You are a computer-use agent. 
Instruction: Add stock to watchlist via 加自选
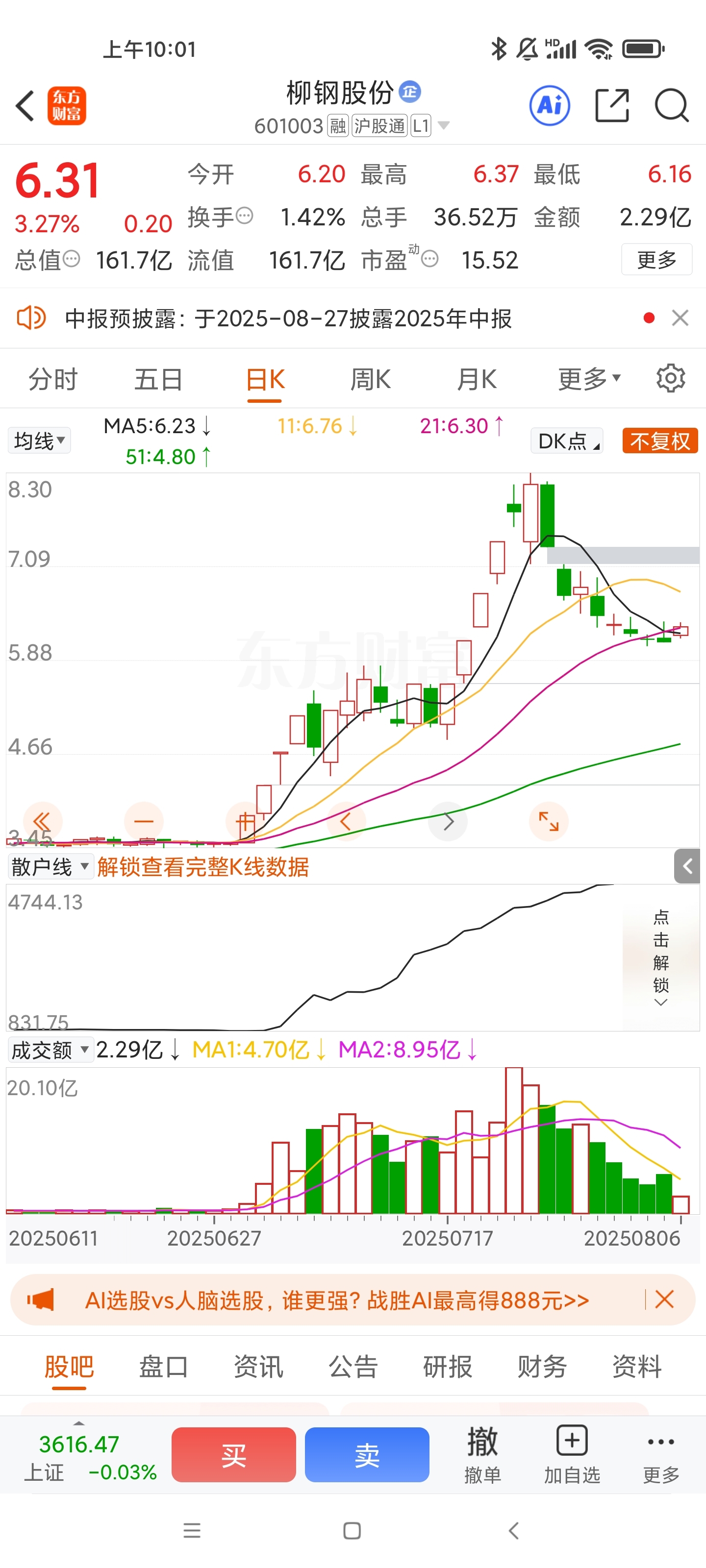point(572,1454)
